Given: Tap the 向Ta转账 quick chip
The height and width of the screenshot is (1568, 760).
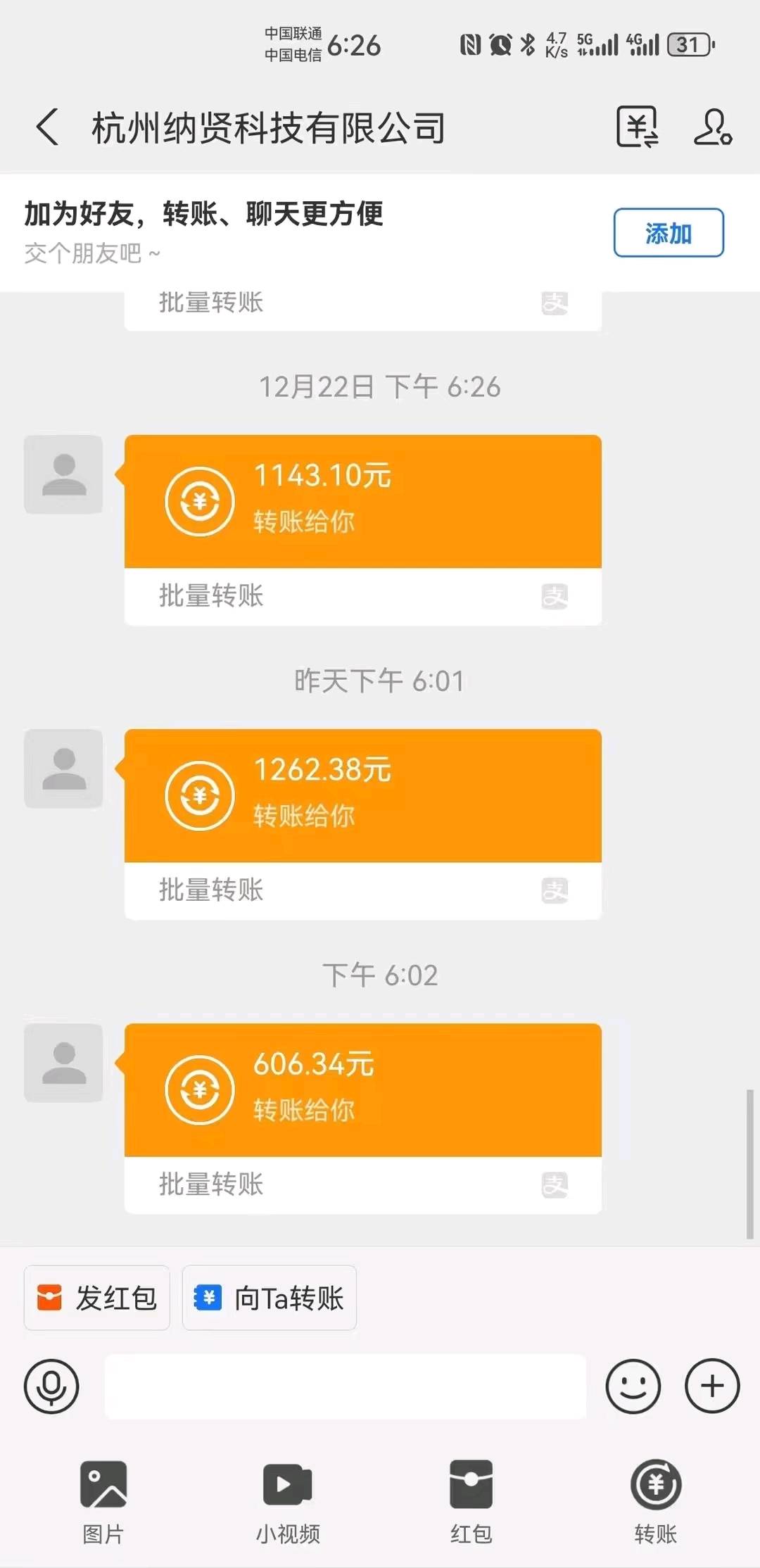Looking at the screenshot, I should click(x=270, y=1298).
